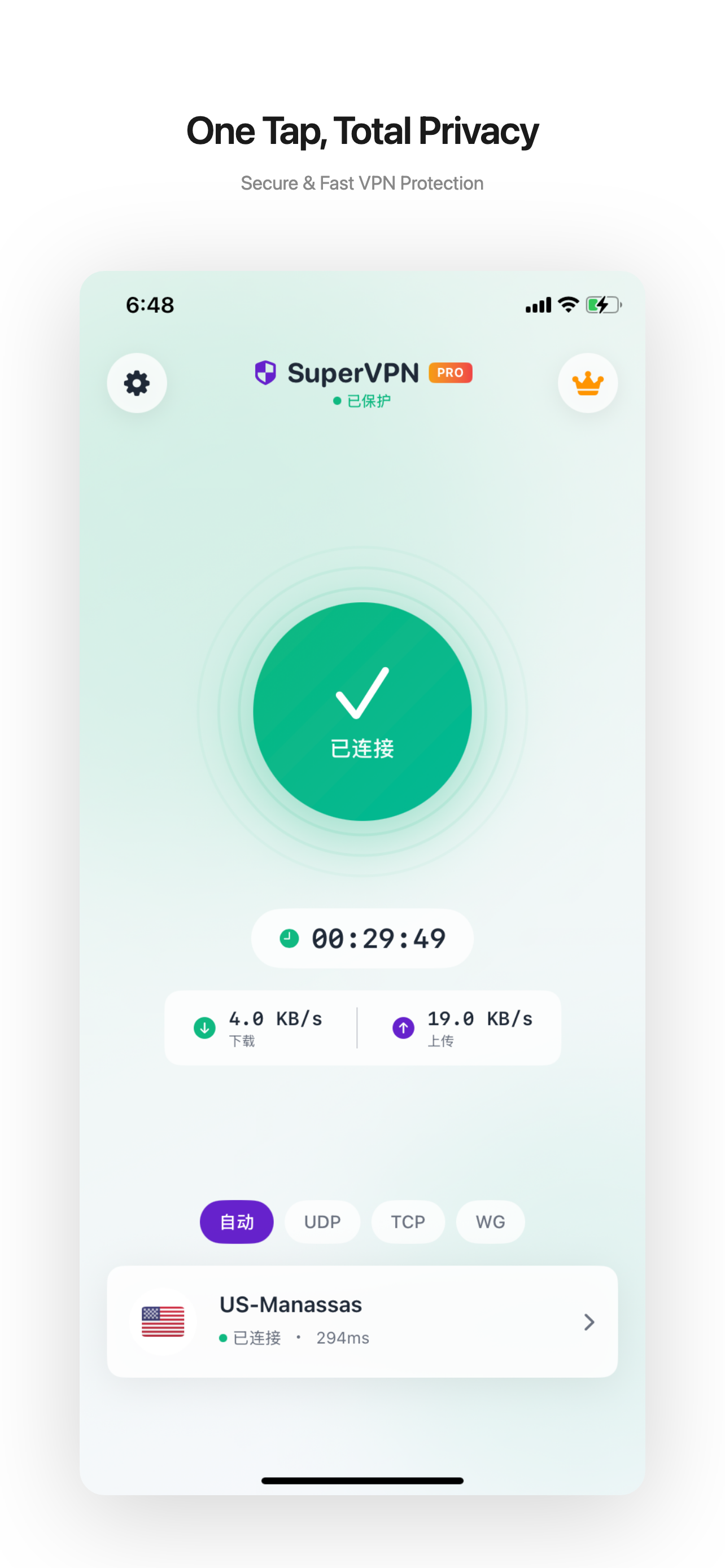Tap the green clock icon in timer
The width and height of the screenshot is (725, 1568).
tap(289, 938)
